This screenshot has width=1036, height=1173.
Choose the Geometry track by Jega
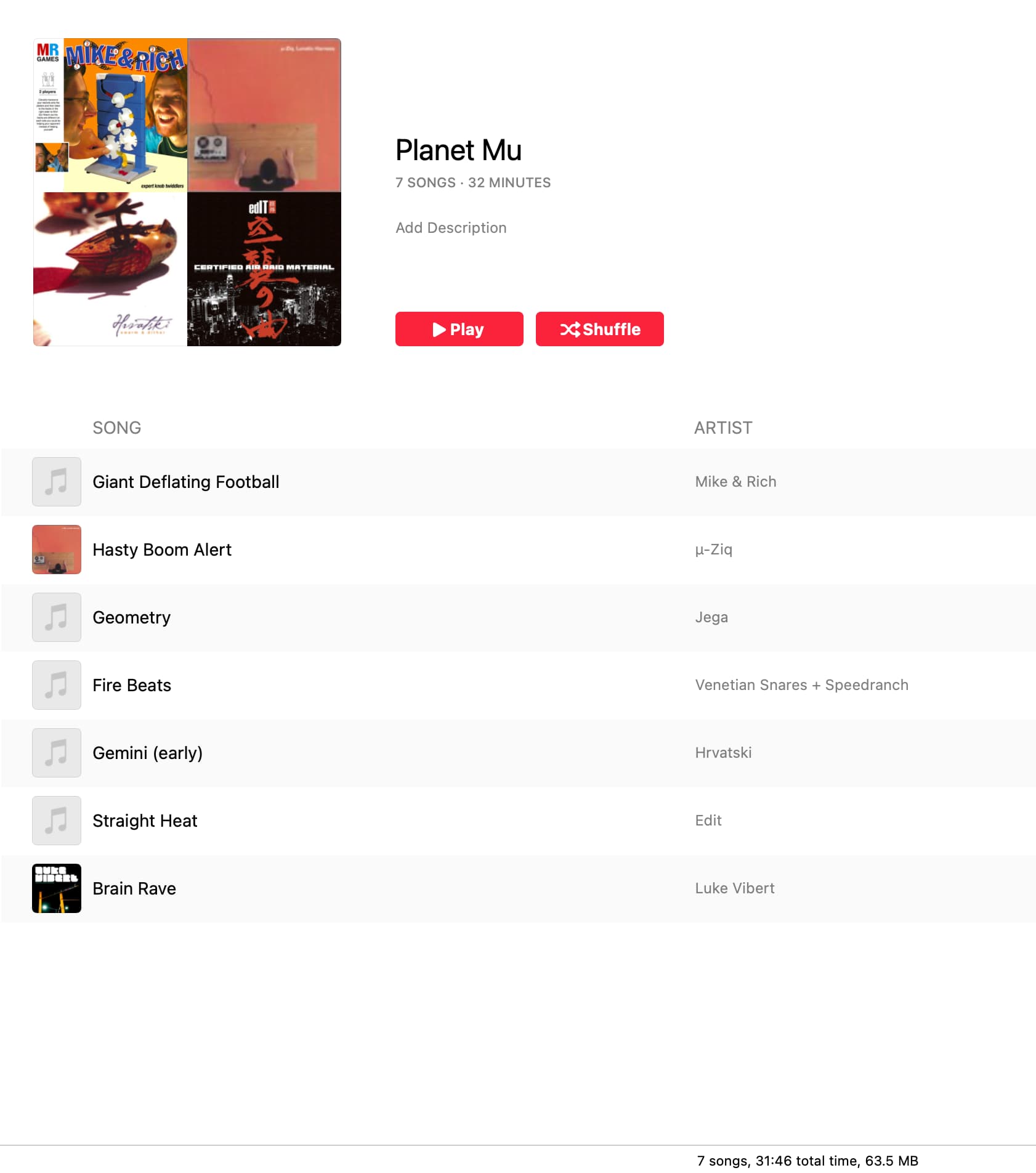pyautogui.click(x=131, y=617)
